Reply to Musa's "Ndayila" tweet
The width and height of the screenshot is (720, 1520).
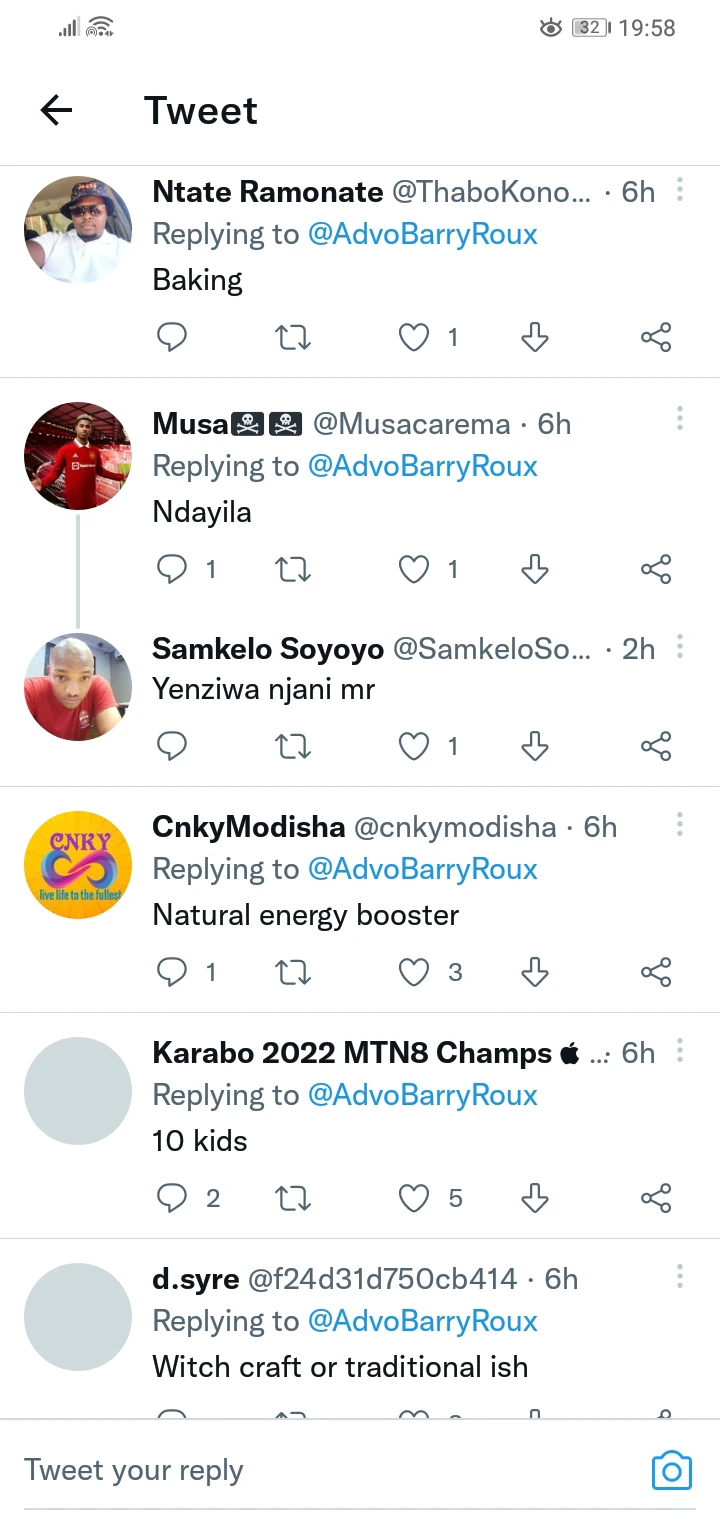[x=173, y=570]
